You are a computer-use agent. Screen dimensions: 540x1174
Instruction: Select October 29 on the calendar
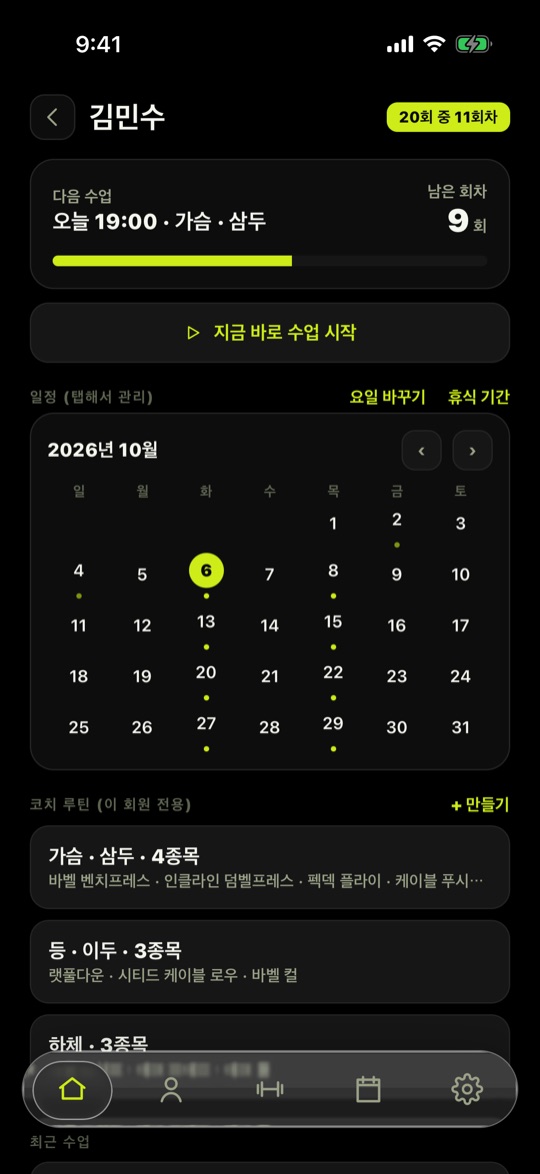(333, 728)
